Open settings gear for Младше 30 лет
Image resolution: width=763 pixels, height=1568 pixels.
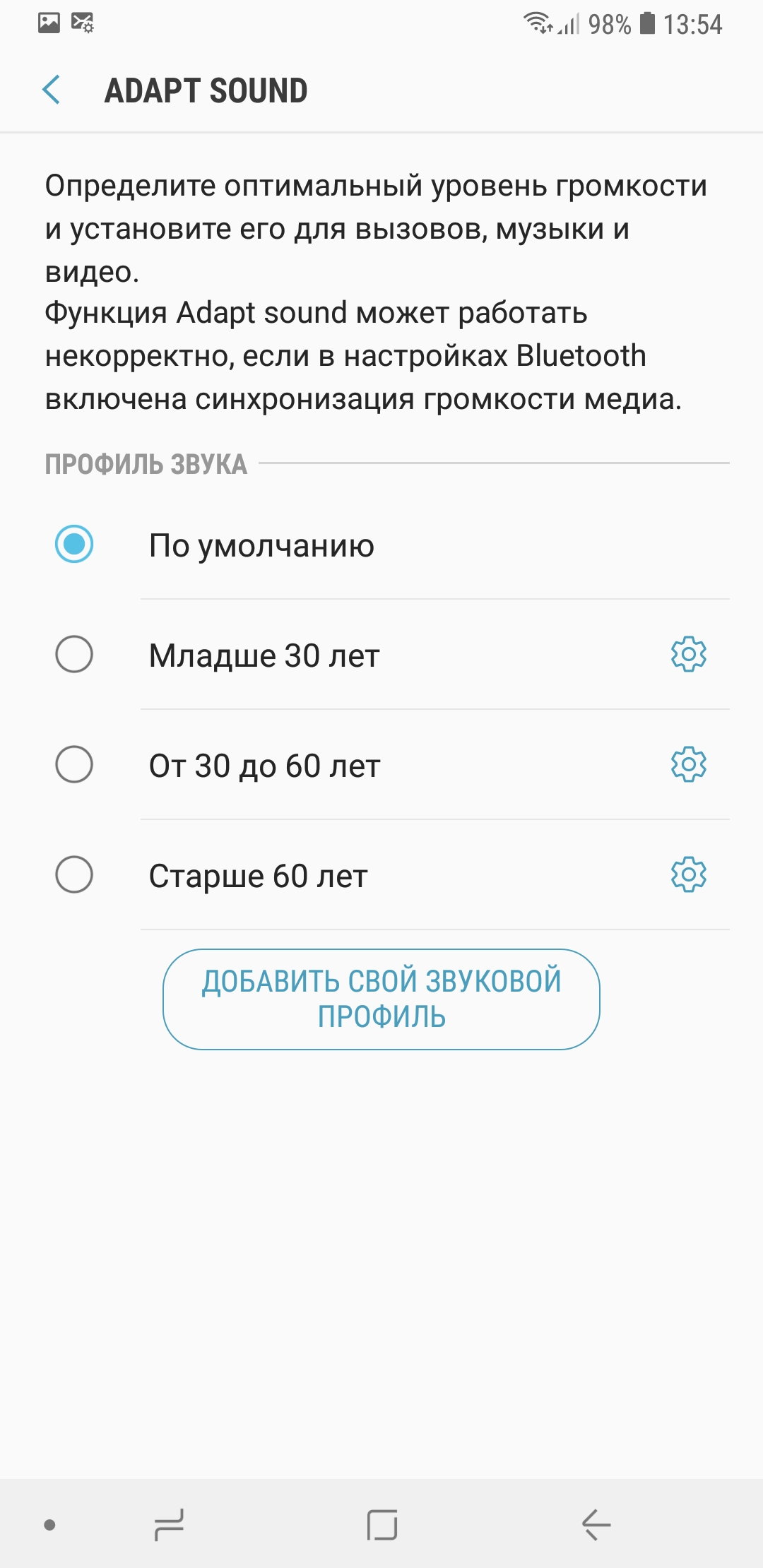(688, 655)
